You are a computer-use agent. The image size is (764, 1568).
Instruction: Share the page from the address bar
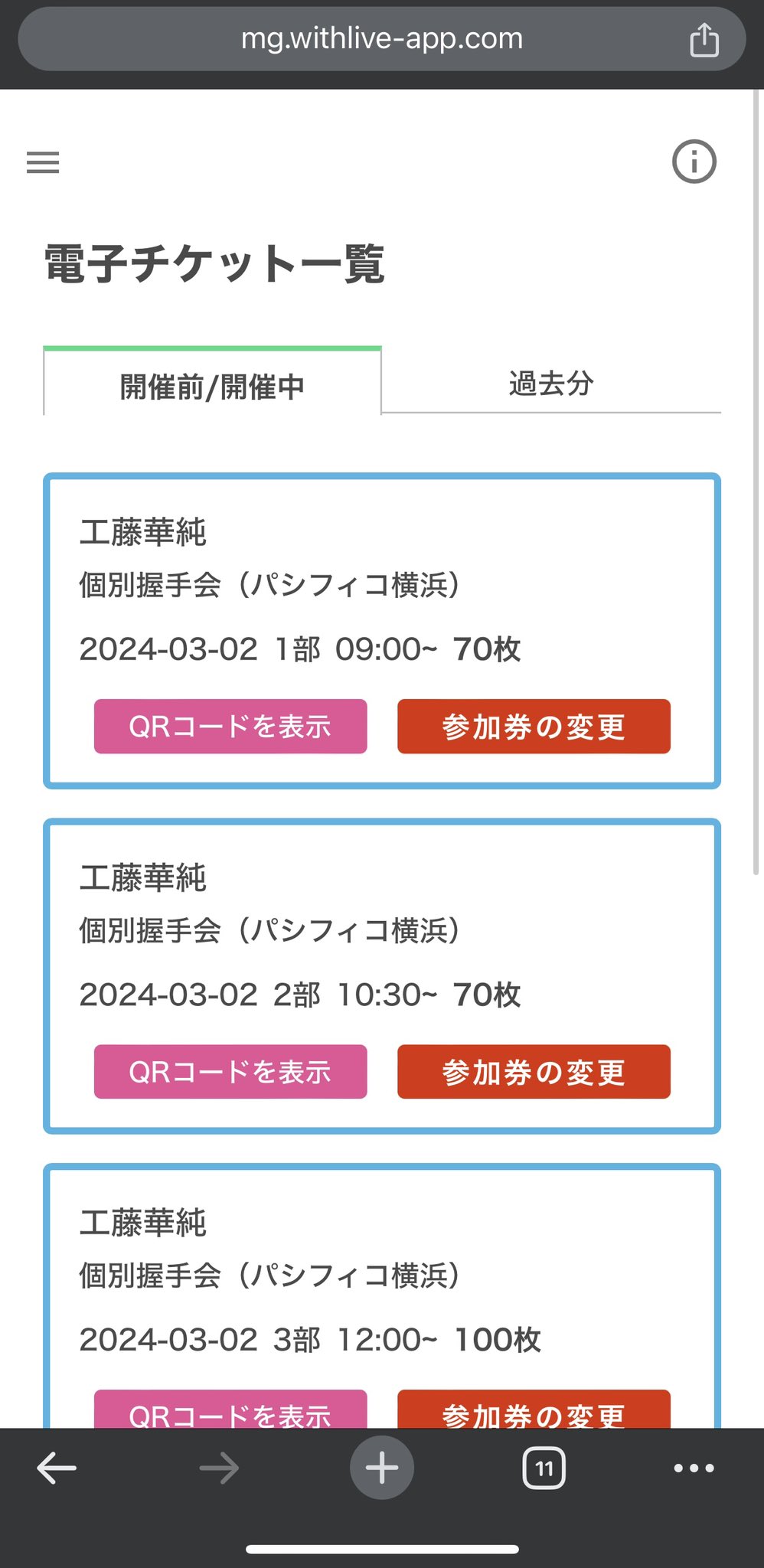click(x=704, y=39)
